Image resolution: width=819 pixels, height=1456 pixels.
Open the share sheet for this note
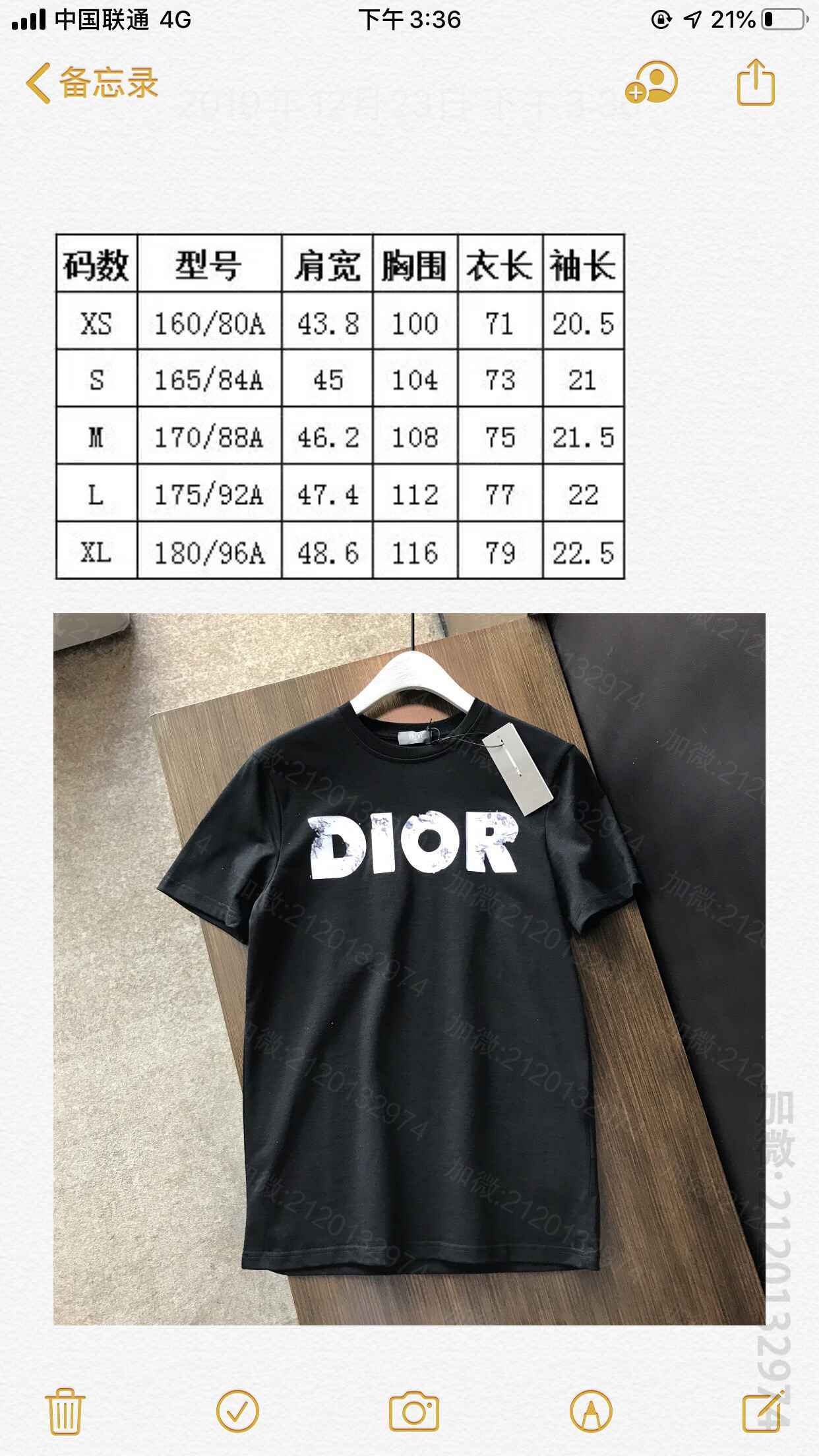point(755,82)
